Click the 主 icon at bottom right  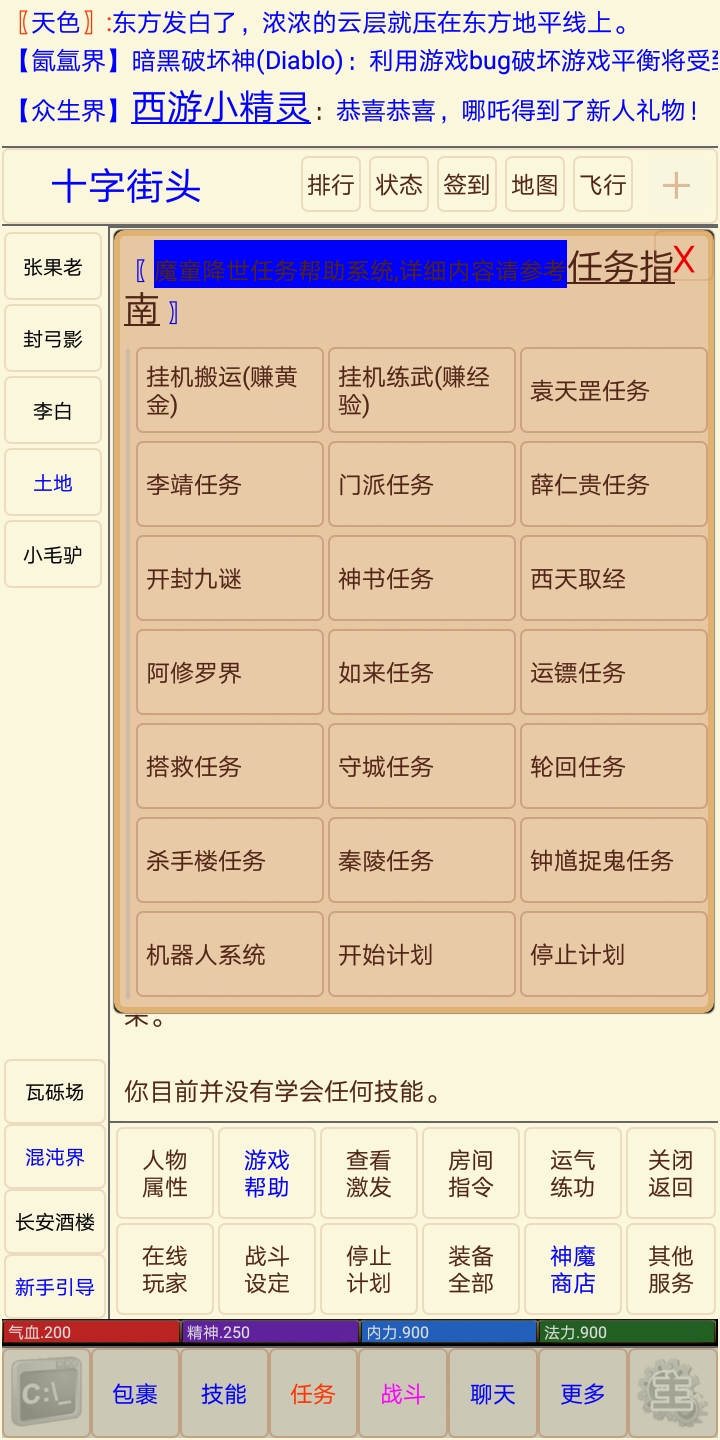coord(673,1392)
